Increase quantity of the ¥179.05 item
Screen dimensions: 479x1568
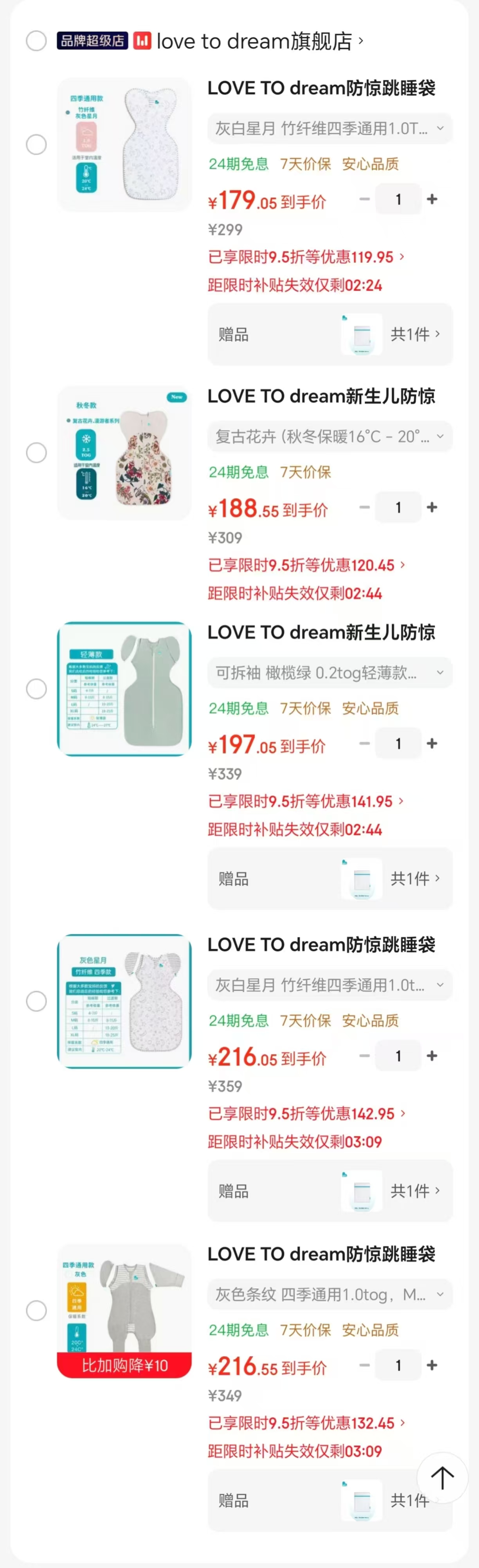click(432, 200)
